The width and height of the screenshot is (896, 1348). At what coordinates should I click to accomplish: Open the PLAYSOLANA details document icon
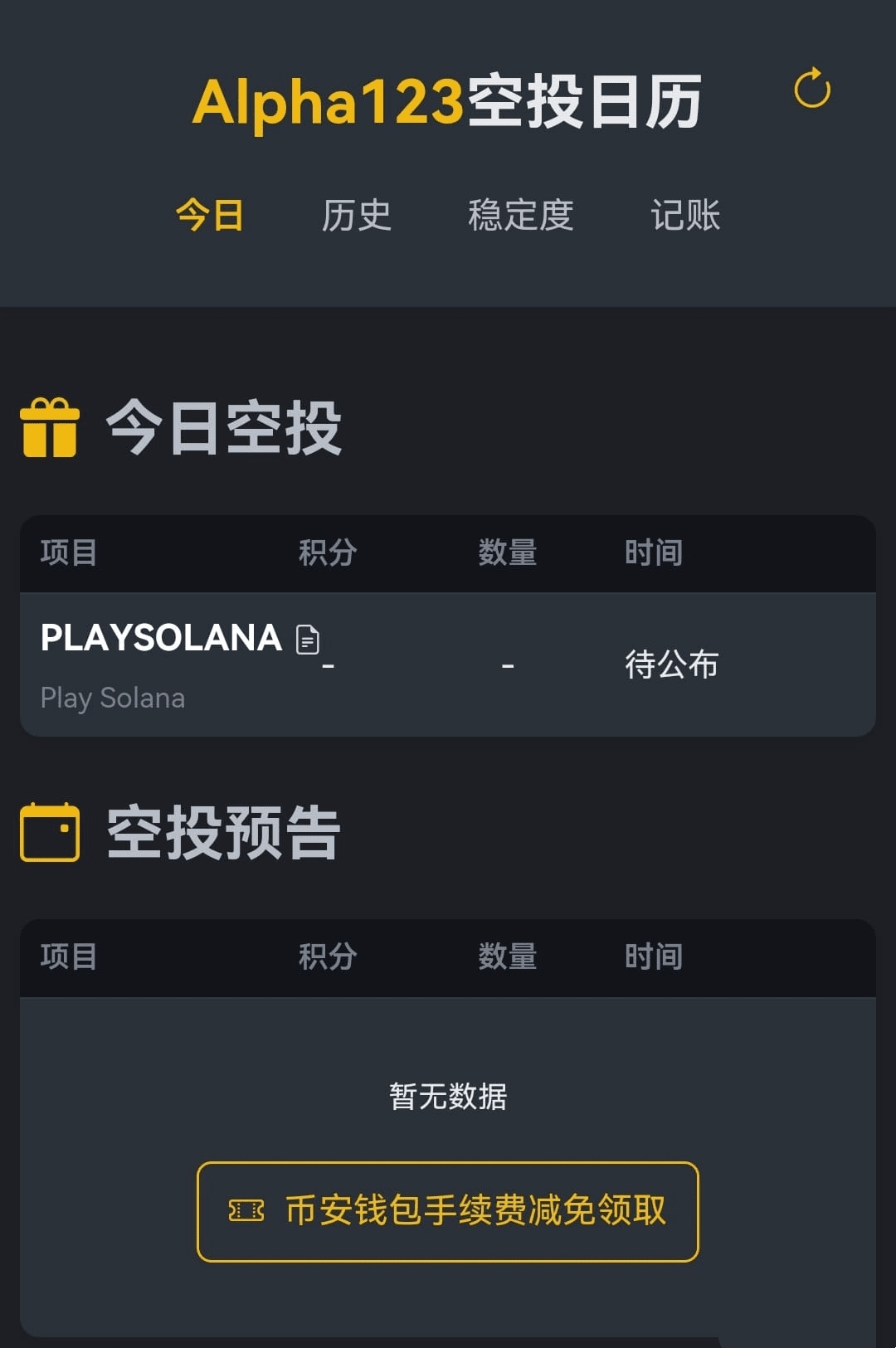point(308,640)
